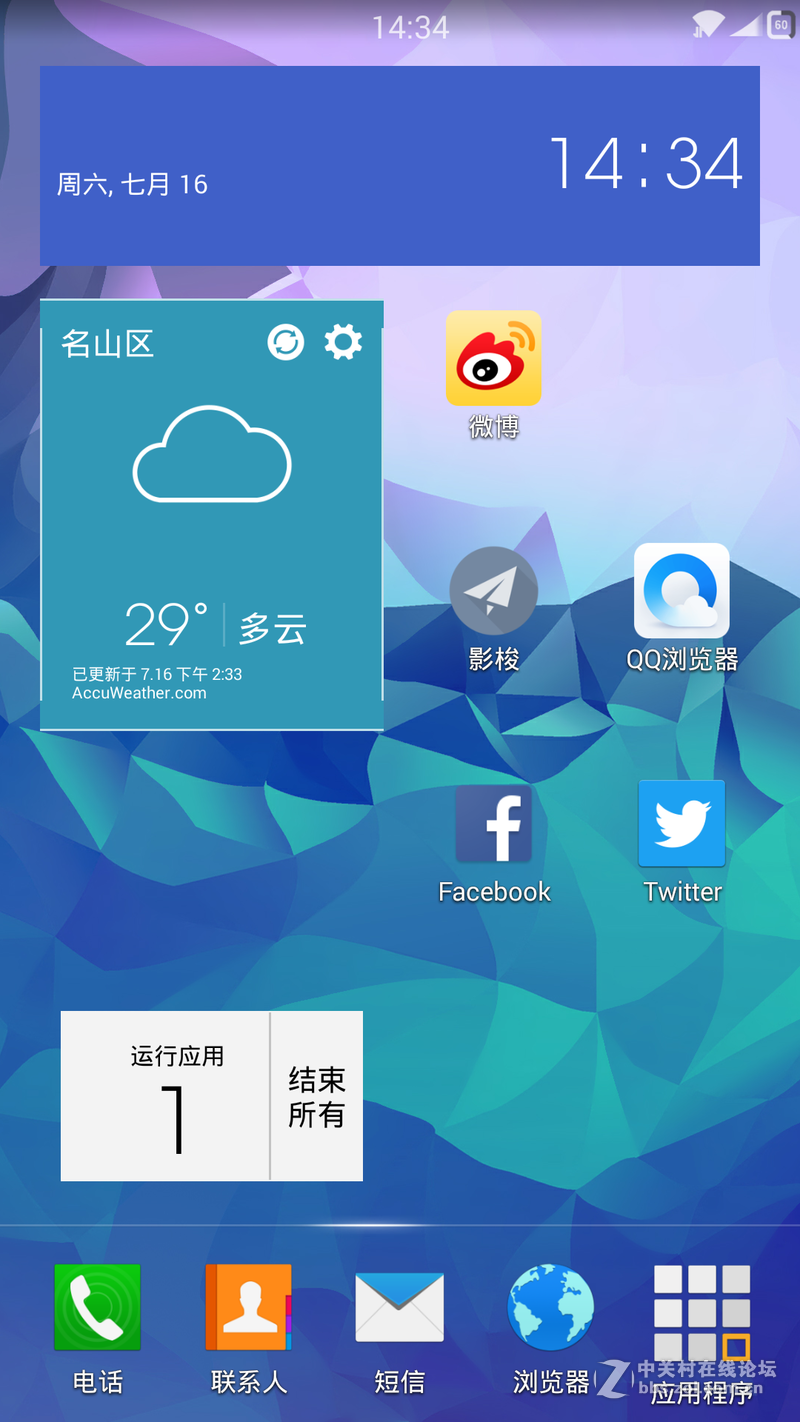Launch the 浏览器 browser from the dock

[550, 1307]
